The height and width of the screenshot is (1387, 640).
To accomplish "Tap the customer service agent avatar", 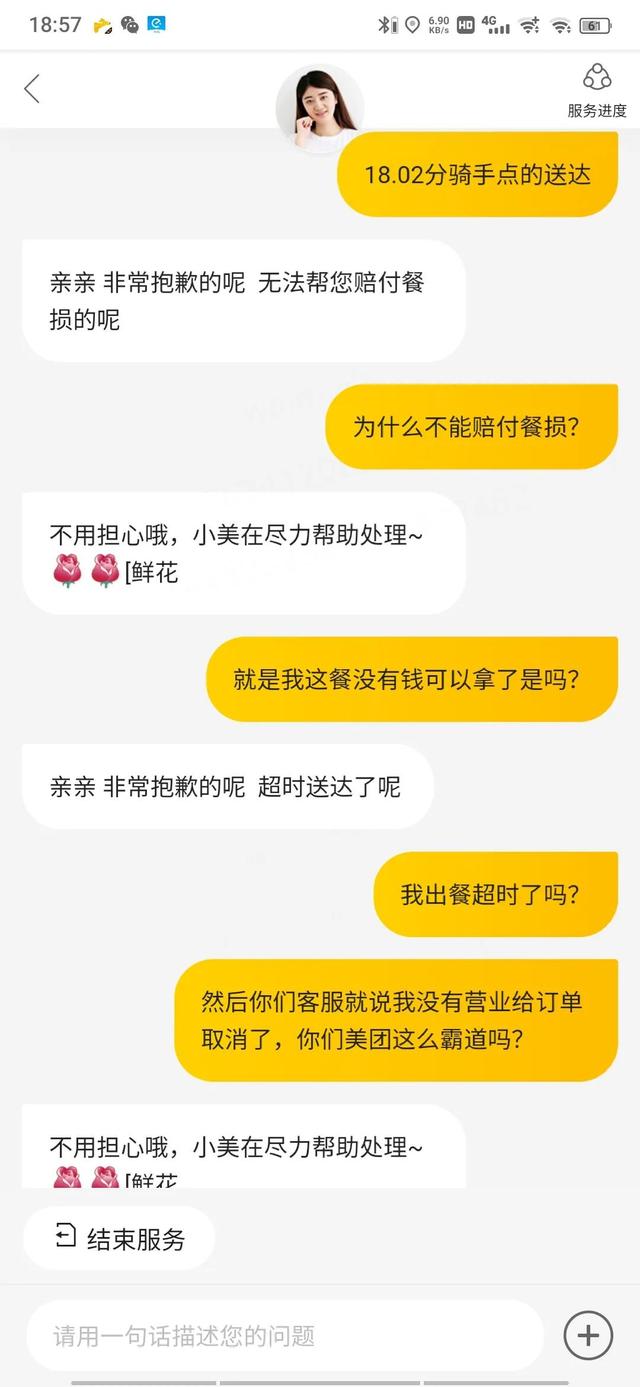I will point(319,108).
